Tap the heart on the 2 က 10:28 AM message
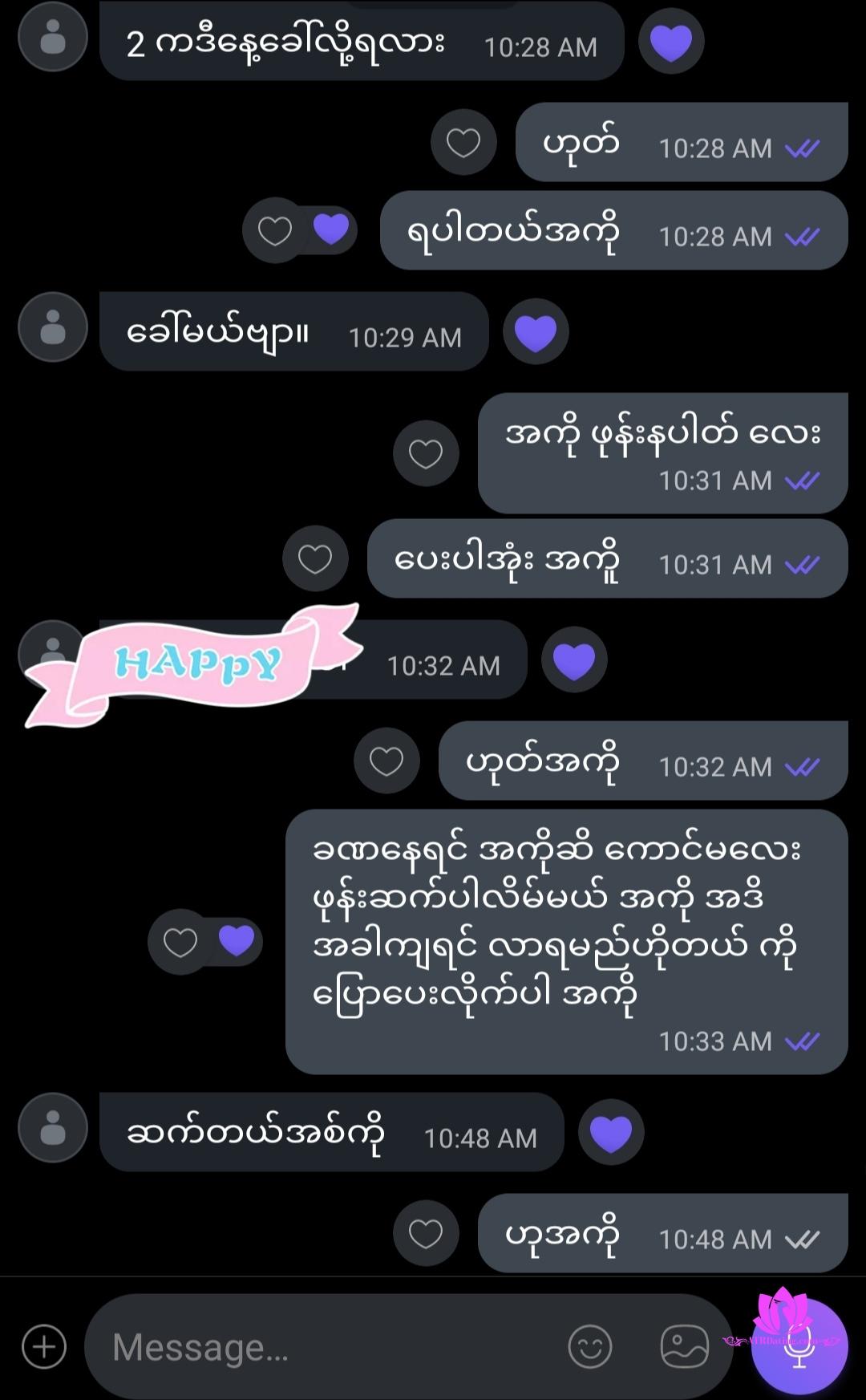This screenshot has width=866, height=1400. (x=671, y=42)
